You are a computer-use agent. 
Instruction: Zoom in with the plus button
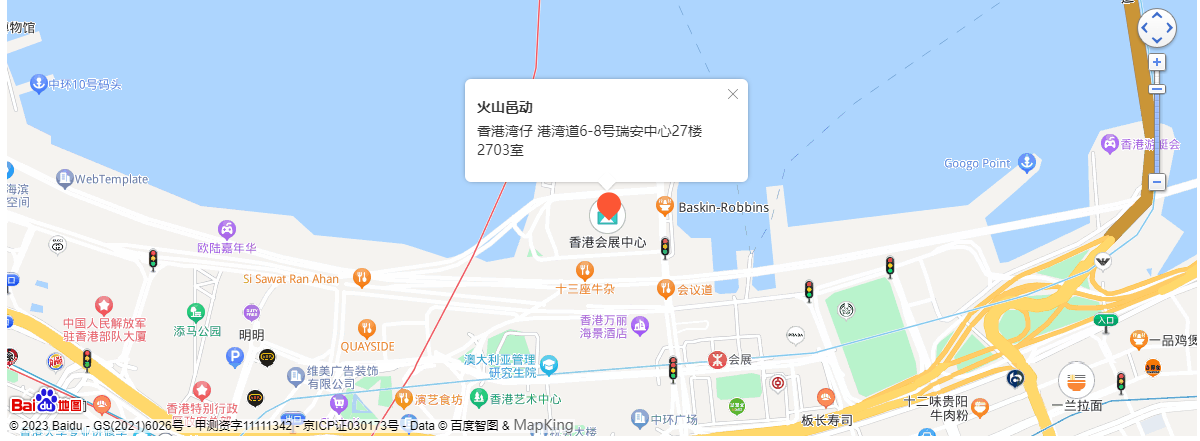coord(1157,62)
